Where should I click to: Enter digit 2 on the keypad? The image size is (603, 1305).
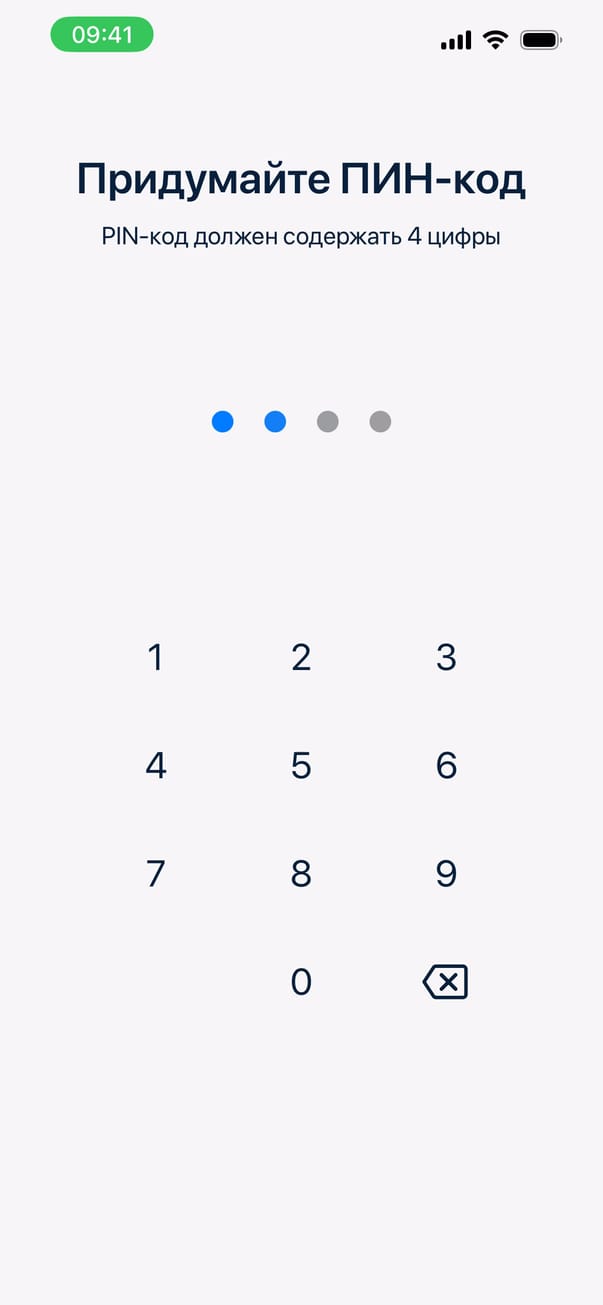point(301,658)
